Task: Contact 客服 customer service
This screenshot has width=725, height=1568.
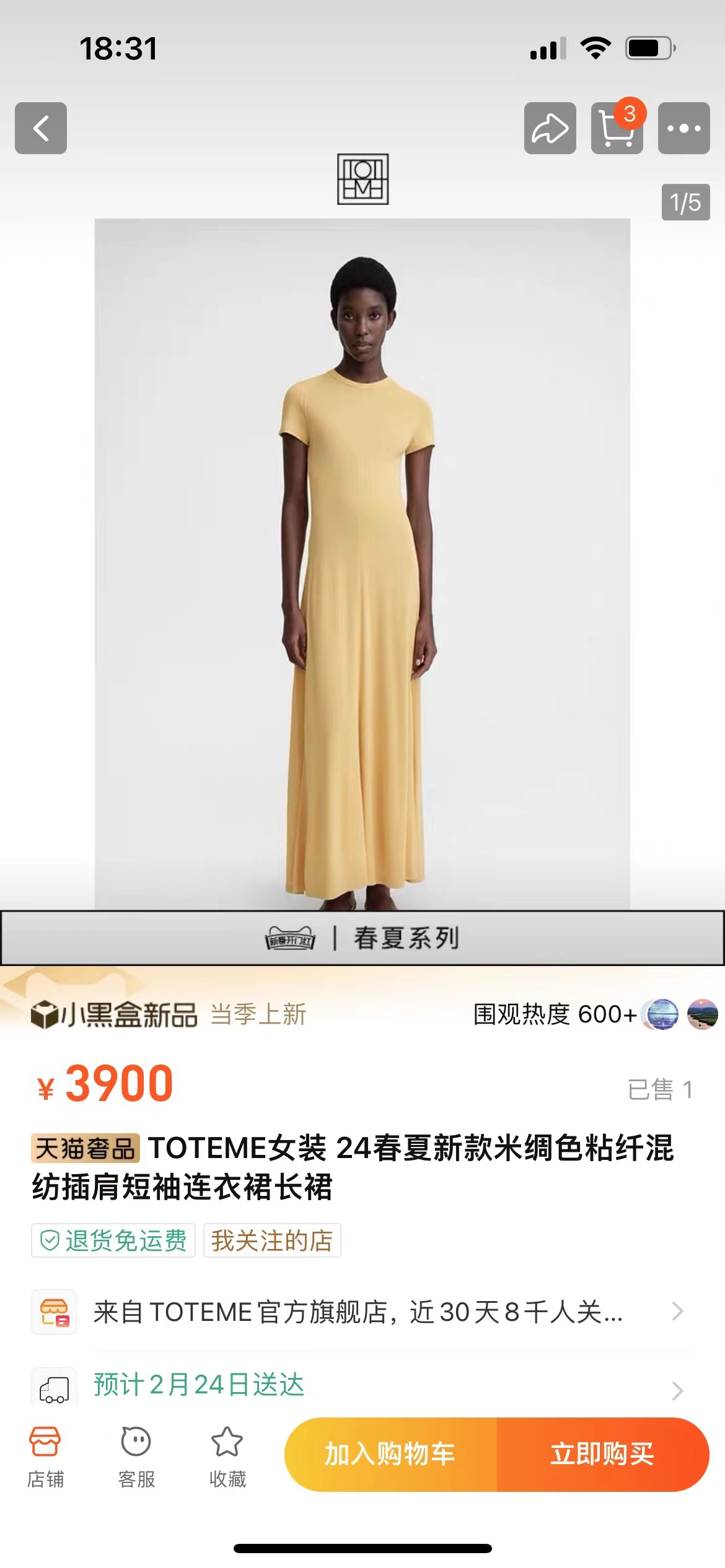Action: (136, 1457)
